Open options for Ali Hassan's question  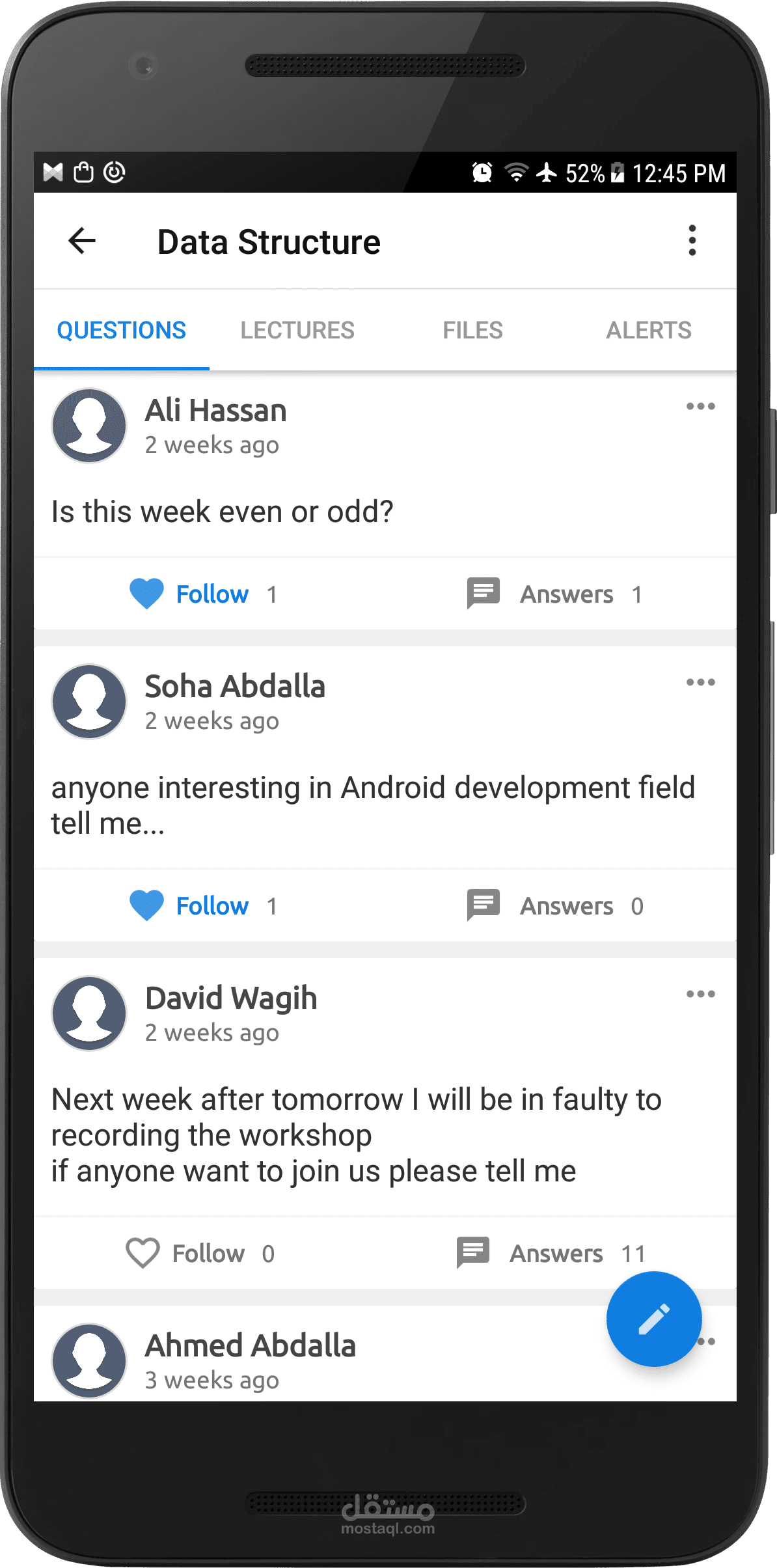pos(700,406)
